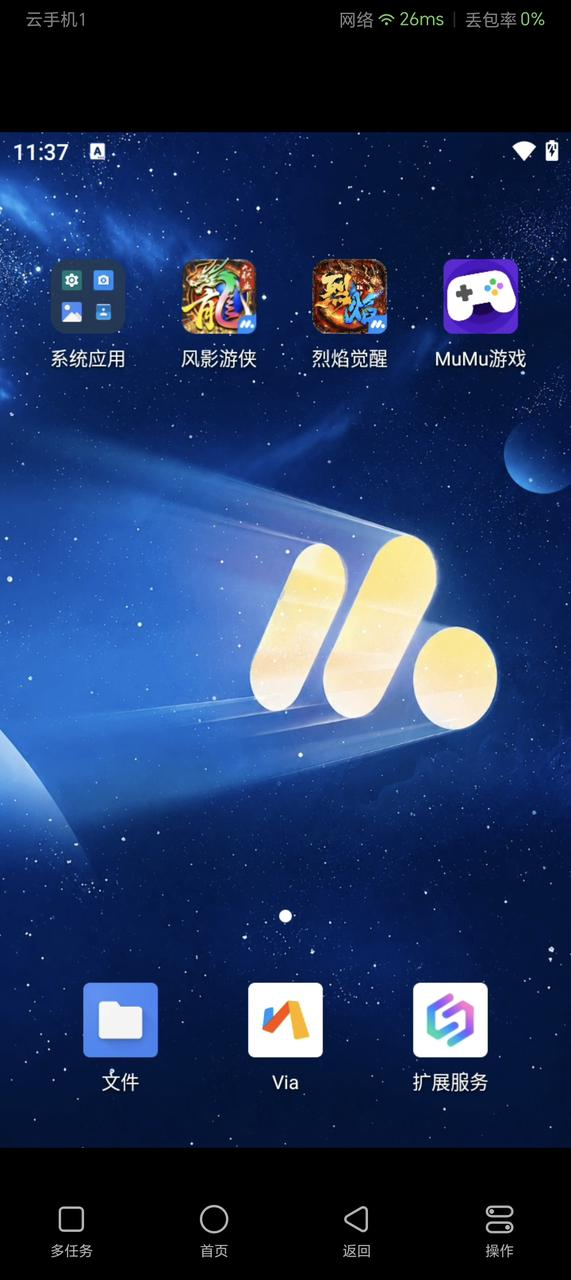Viewport: 571px width, 1280px height.
Task: Tap the 多任务 recent apps button
Action: coord(71,1231)
